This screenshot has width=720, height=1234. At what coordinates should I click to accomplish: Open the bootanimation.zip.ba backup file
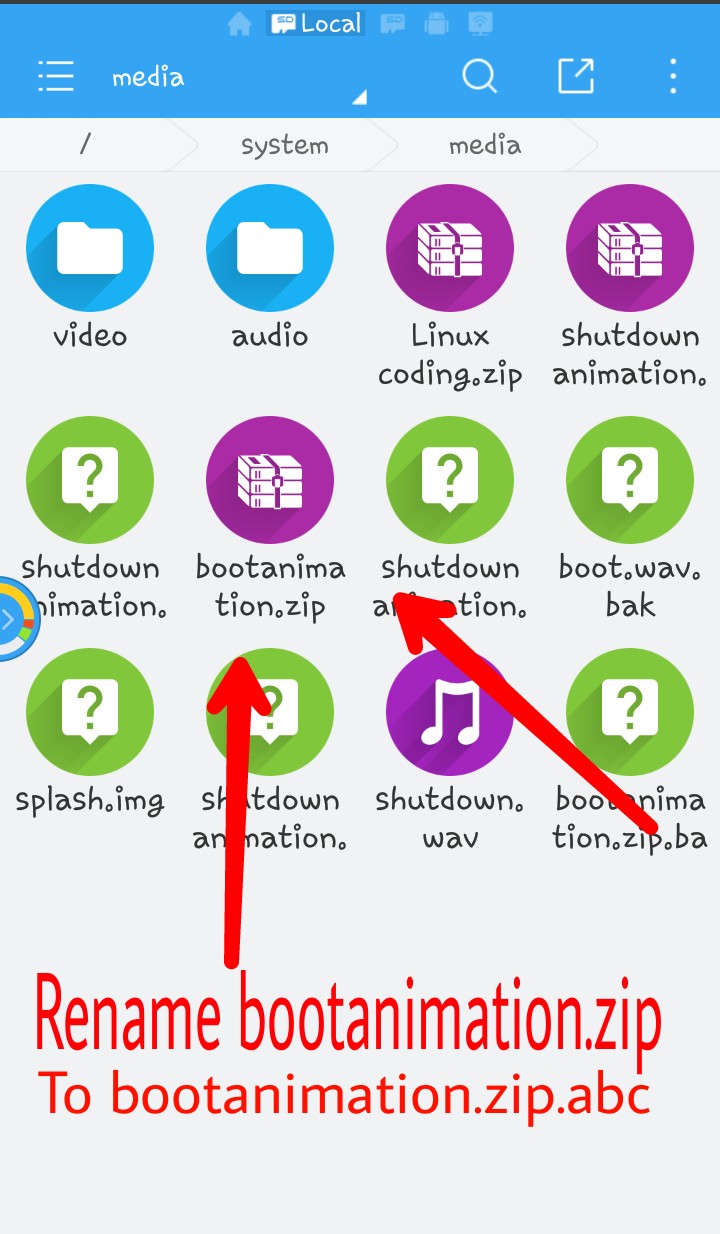(630, 713)
